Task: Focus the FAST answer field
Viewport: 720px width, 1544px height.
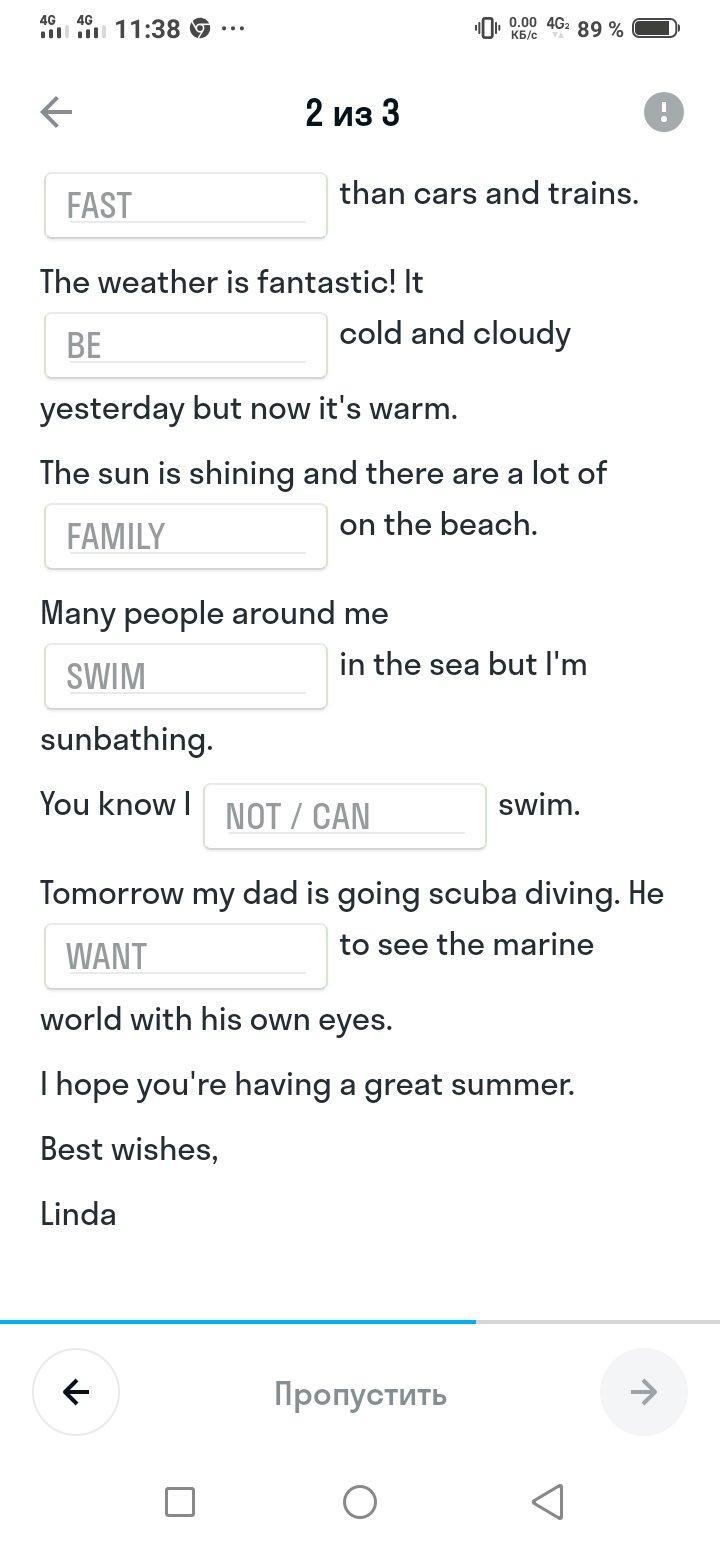Action: pyautogui.click(x=186, y=206)
